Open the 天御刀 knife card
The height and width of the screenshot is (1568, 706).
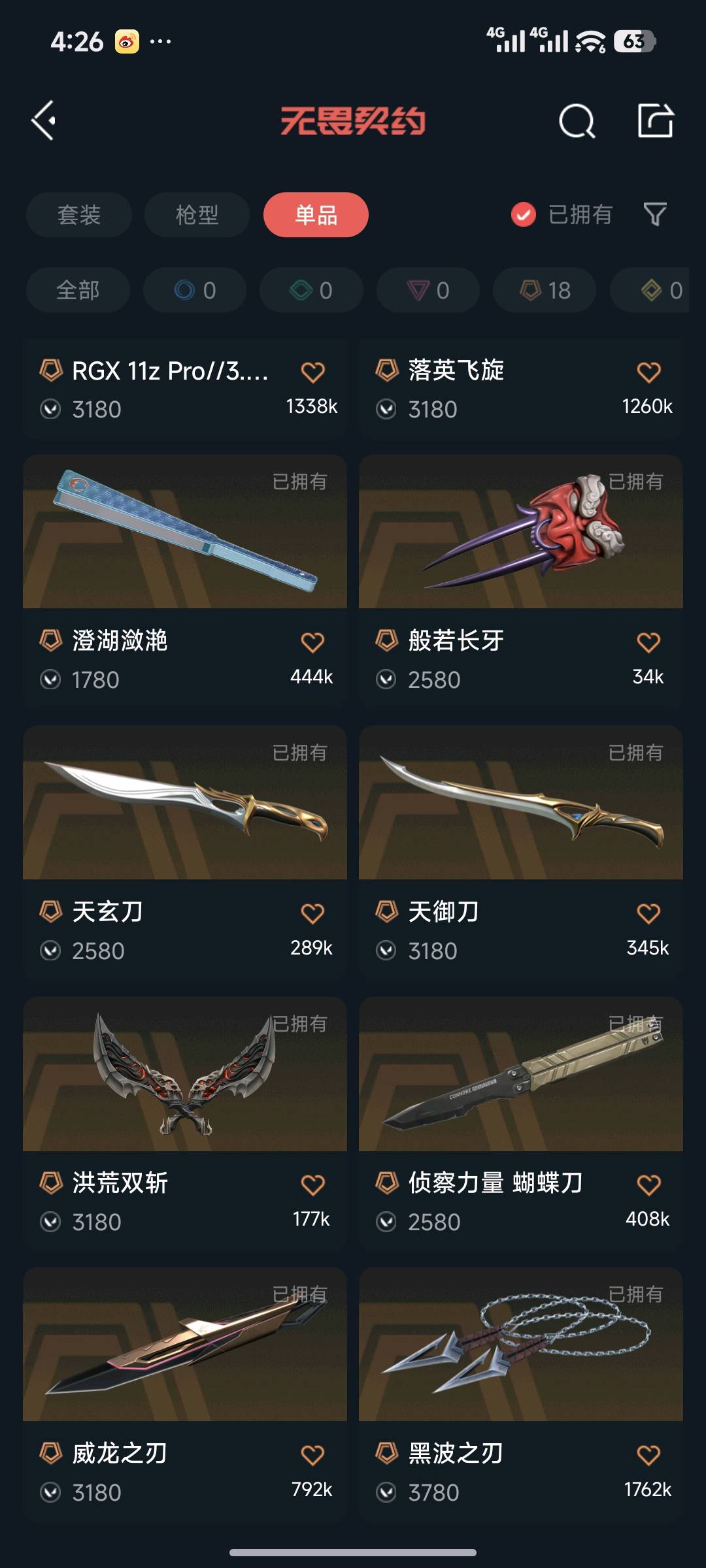(520, 804)
